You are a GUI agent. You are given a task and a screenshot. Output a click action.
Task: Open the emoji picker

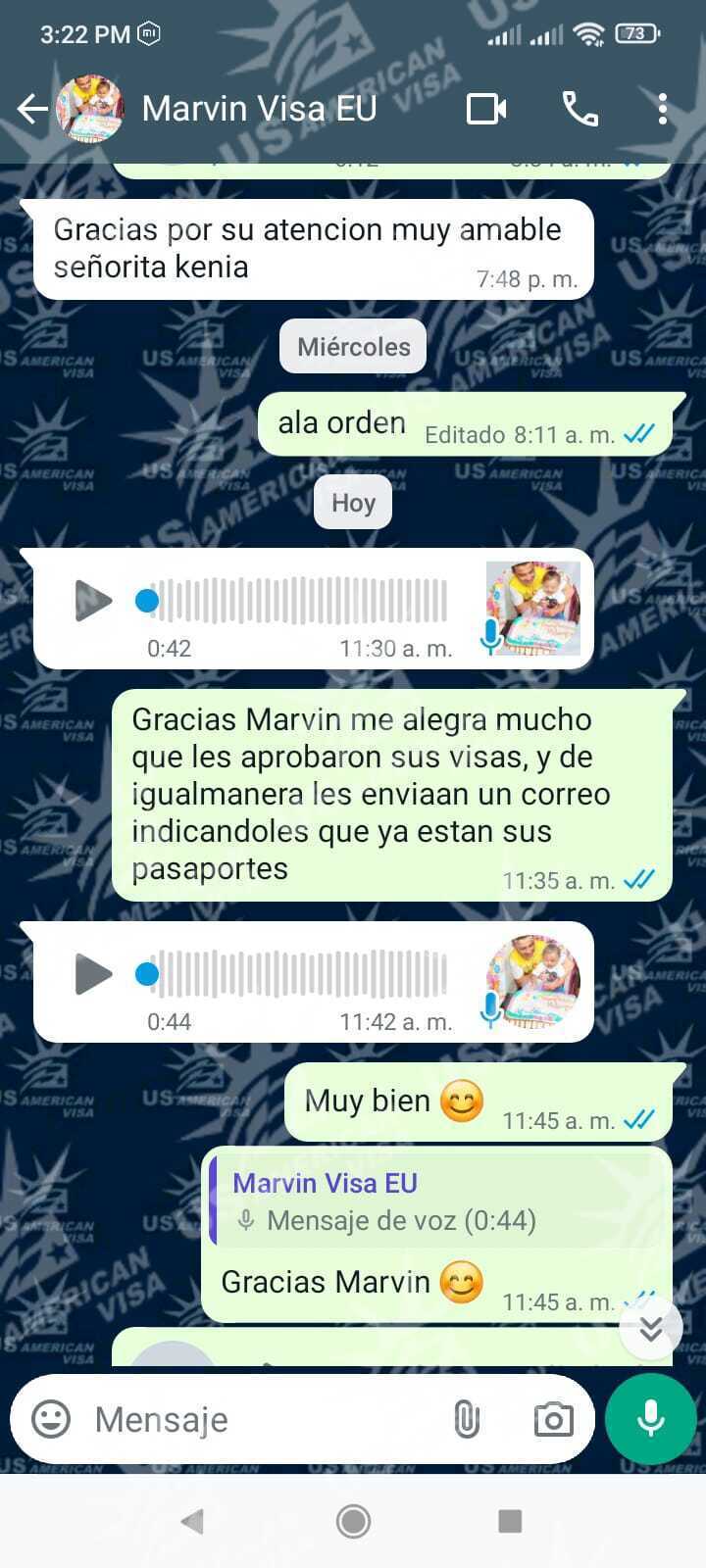(51, 1418)
